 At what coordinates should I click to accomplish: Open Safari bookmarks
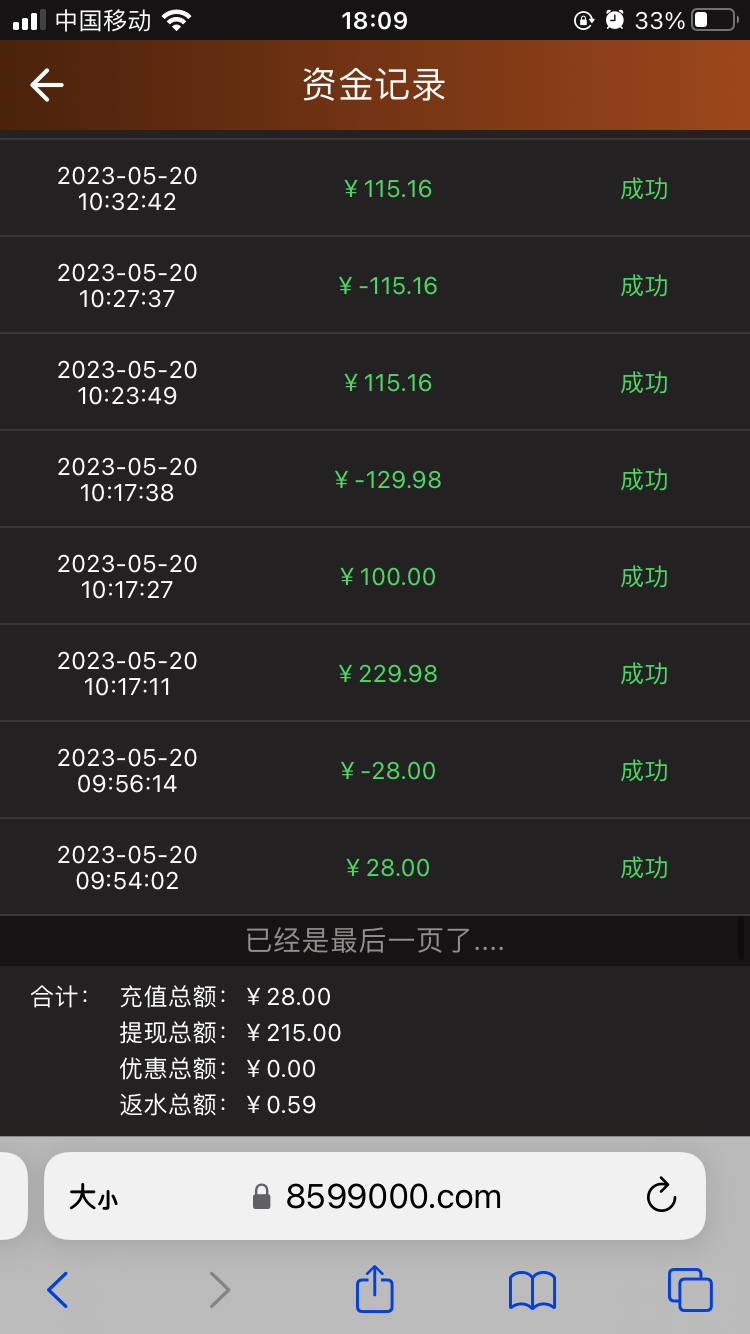coord(532,1290)
